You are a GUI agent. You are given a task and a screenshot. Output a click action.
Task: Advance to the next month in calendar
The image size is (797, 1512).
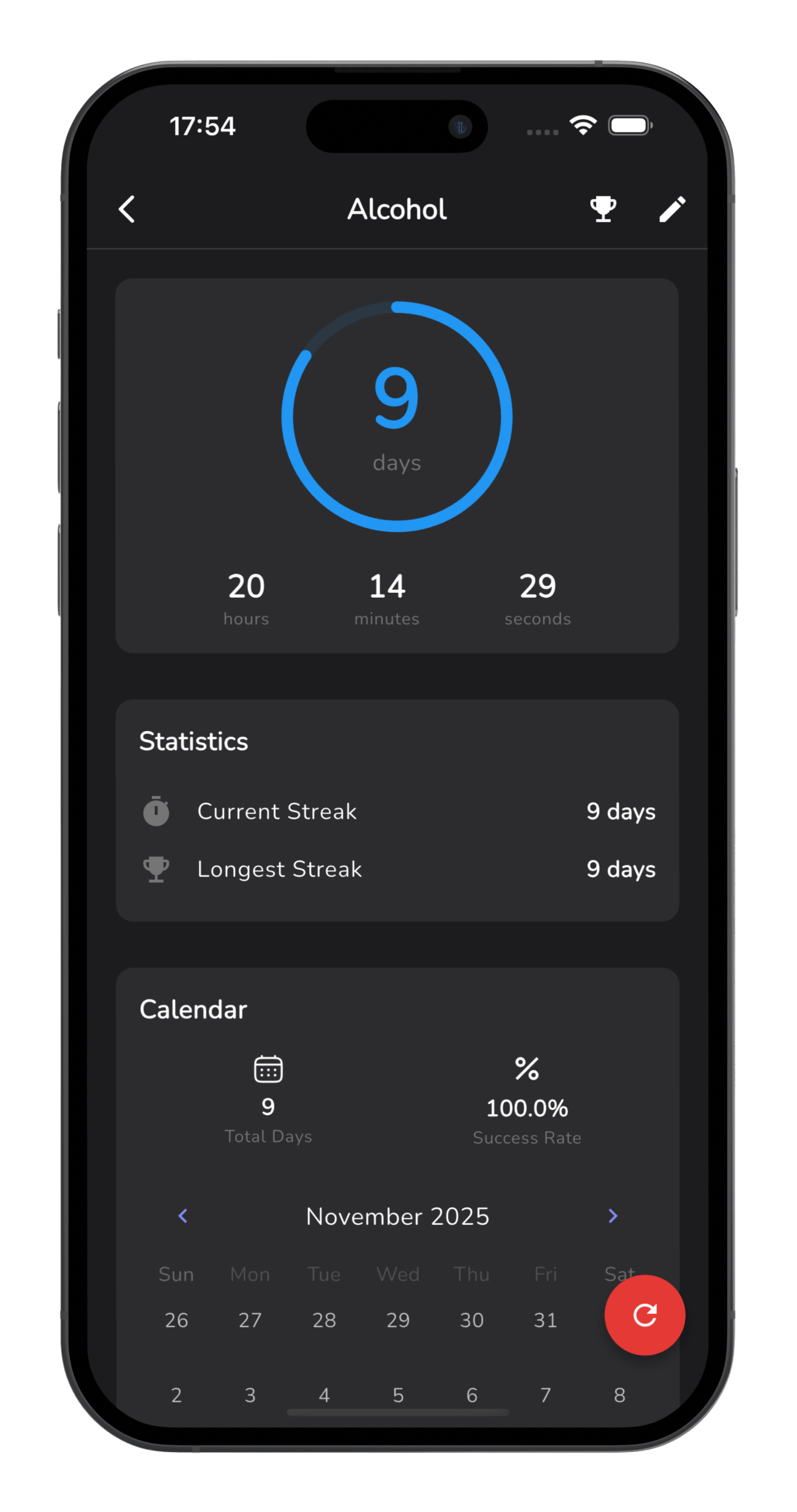pos(613,1217)
